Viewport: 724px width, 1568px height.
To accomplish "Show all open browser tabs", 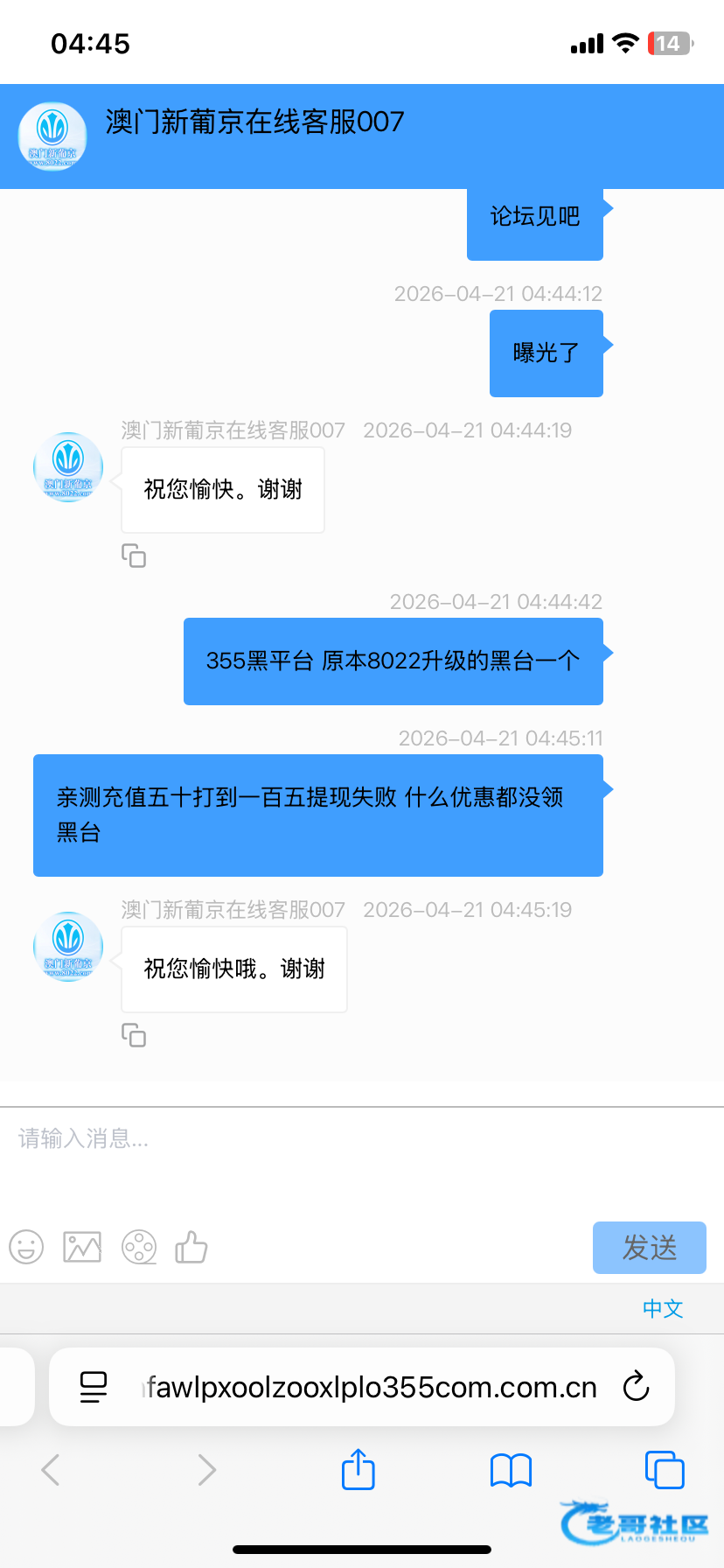I will point(665,1469).
